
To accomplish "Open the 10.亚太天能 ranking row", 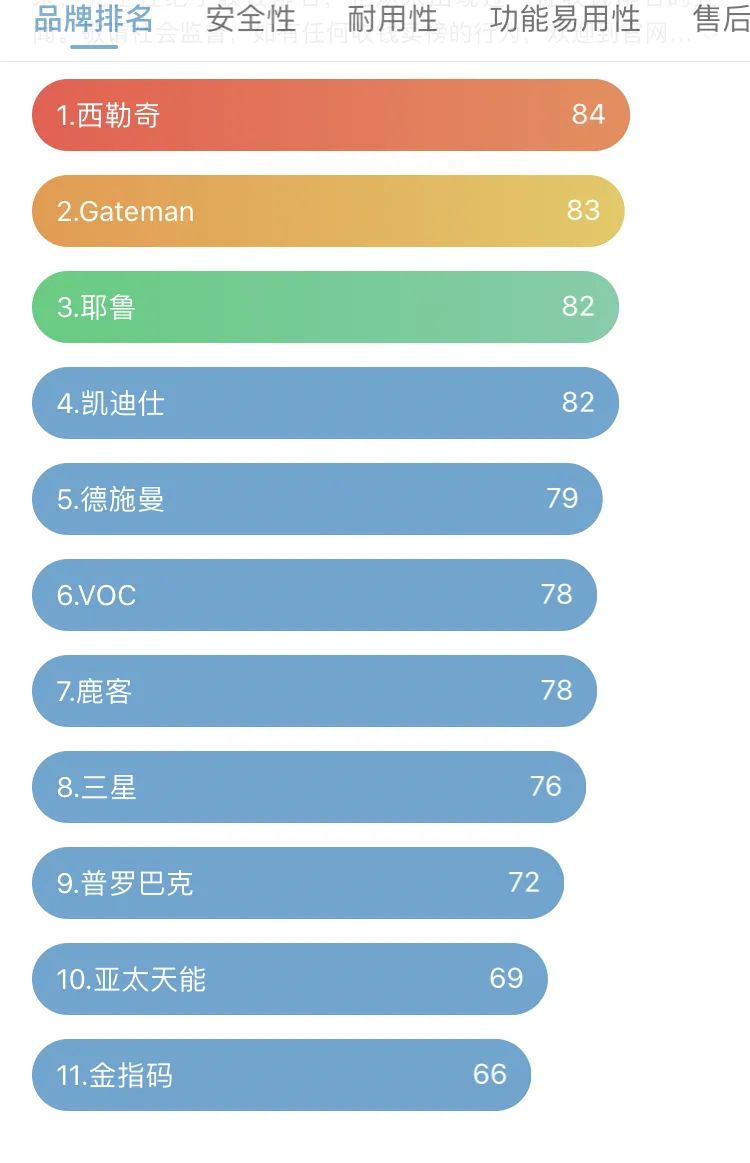I will pos(289,979).
